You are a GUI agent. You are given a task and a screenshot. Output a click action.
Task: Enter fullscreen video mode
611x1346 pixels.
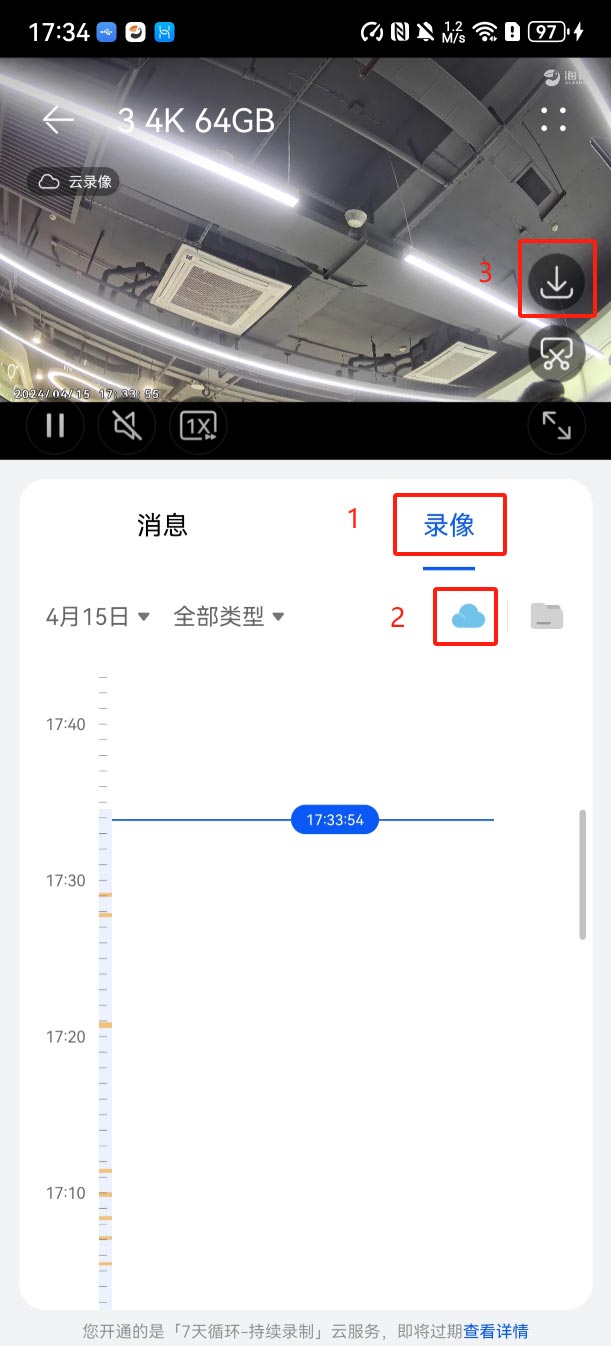(x=556, y=426)
